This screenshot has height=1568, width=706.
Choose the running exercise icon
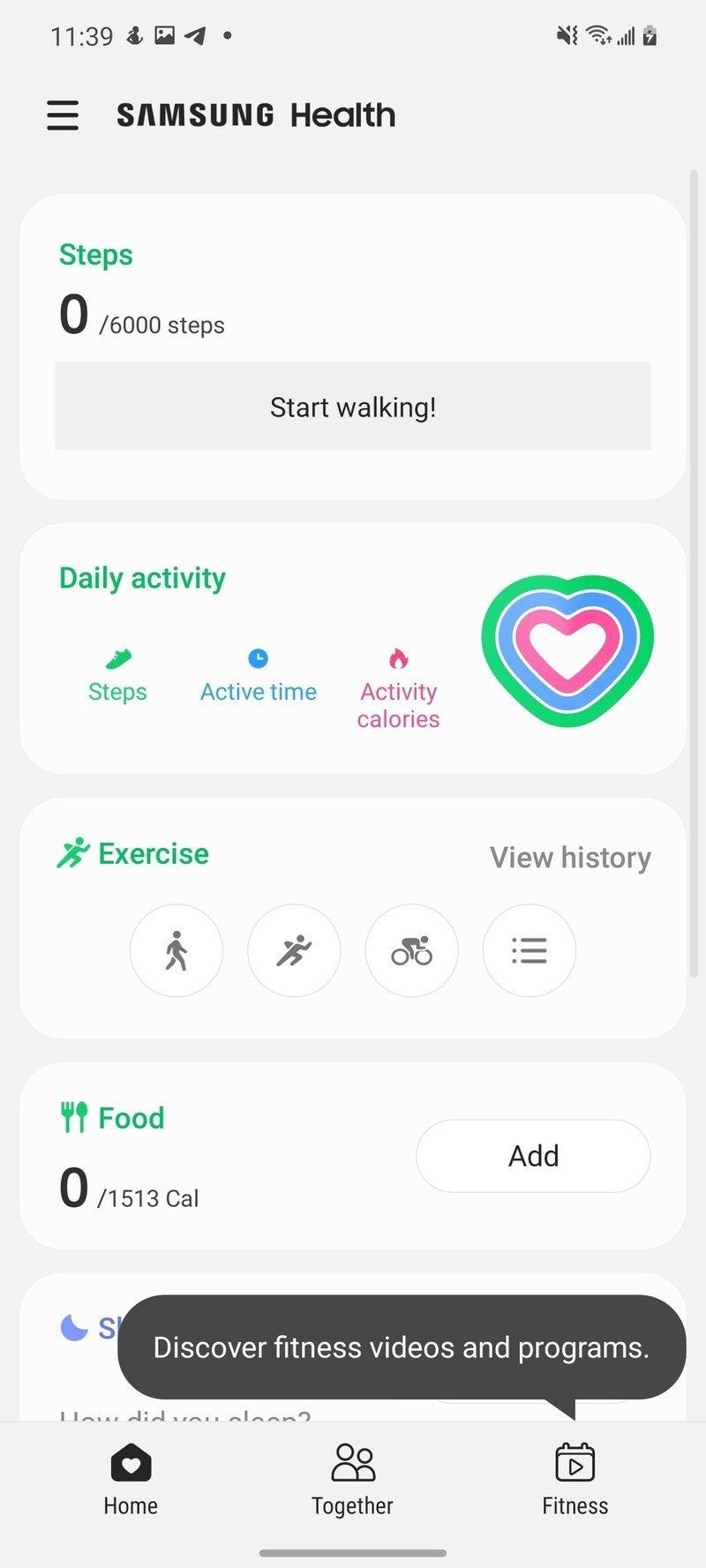click(294, 950)
